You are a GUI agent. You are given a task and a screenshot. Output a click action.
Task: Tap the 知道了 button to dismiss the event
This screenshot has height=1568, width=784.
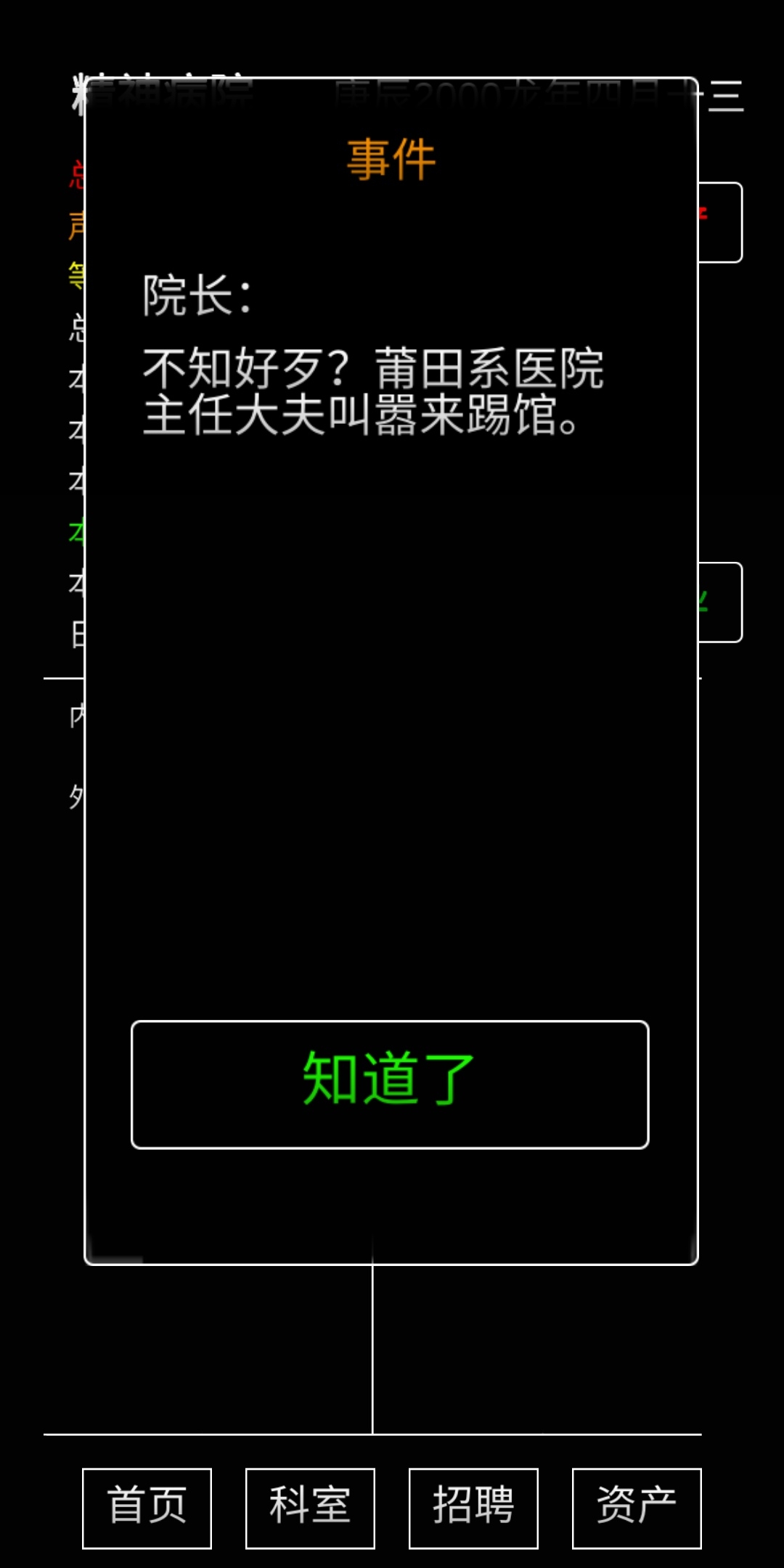[390, 1085]
